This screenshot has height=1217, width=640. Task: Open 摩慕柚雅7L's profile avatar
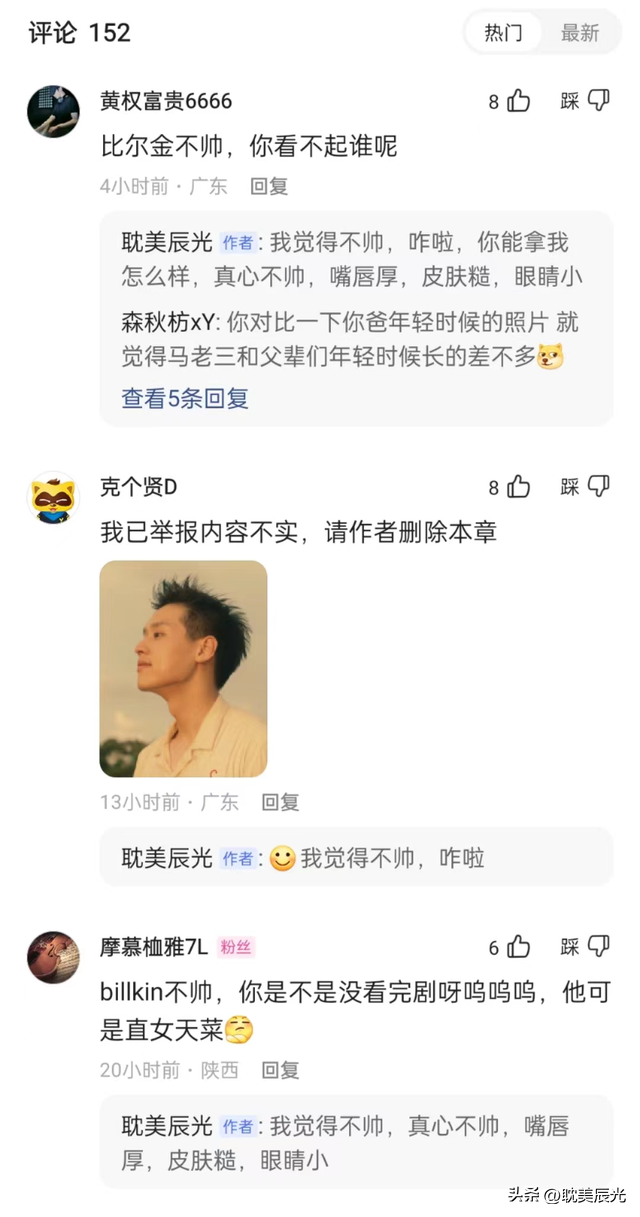coord(53,957)
